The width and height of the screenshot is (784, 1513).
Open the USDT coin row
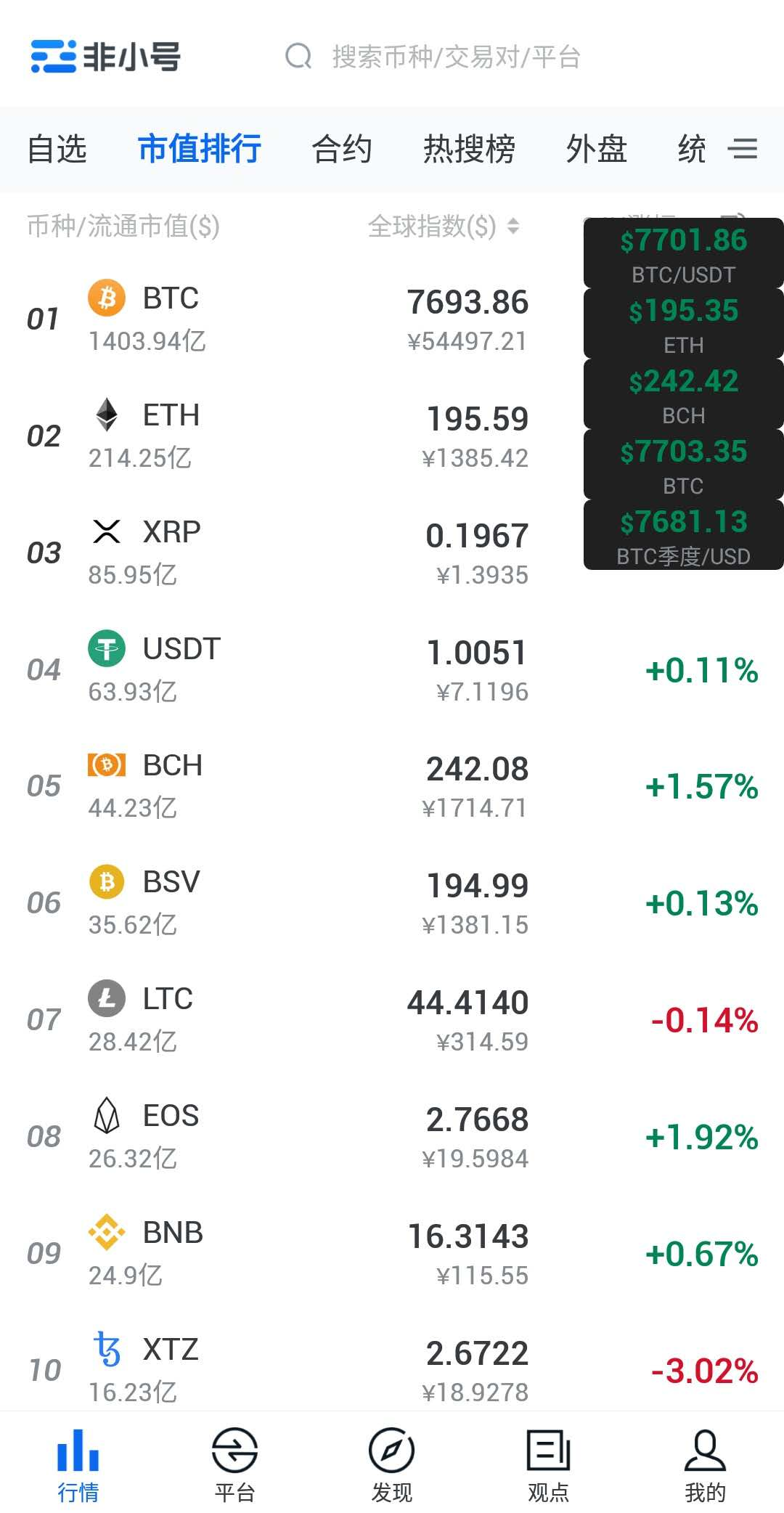(290, 669)
